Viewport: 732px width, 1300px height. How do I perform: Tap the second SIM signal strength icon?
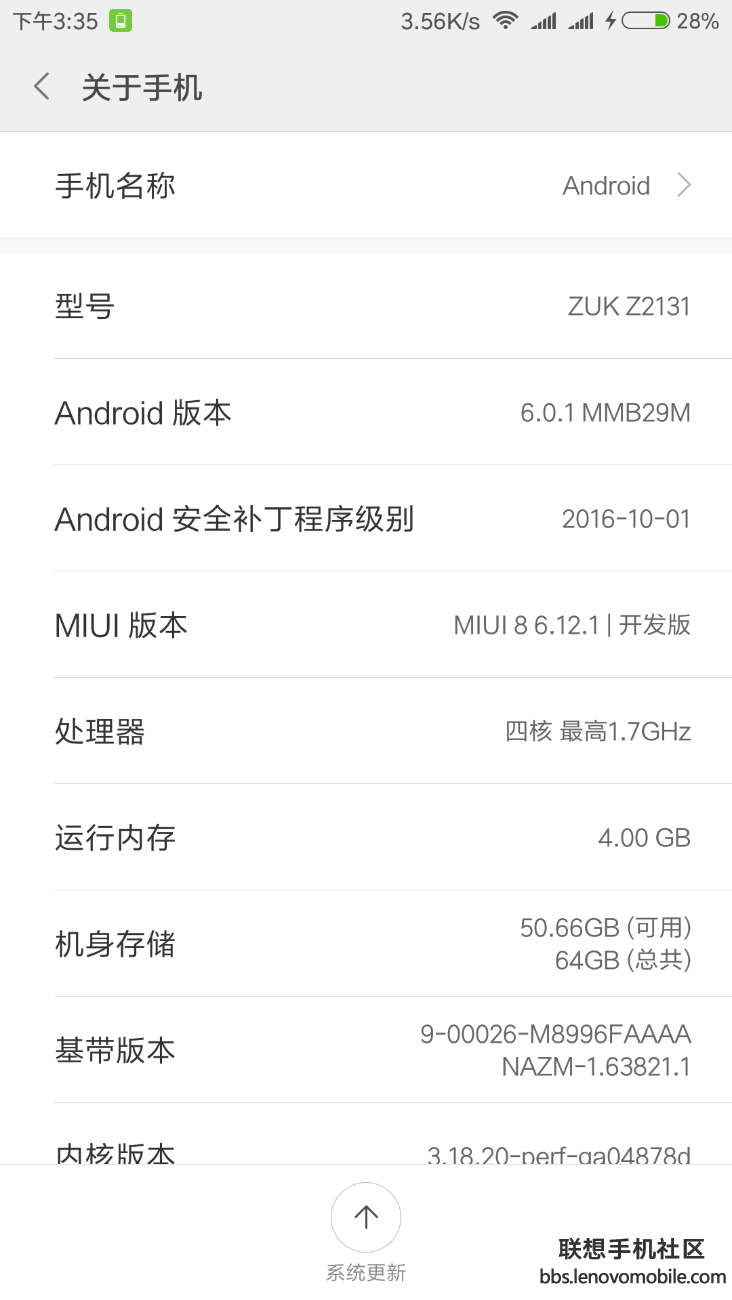point(581,20)
